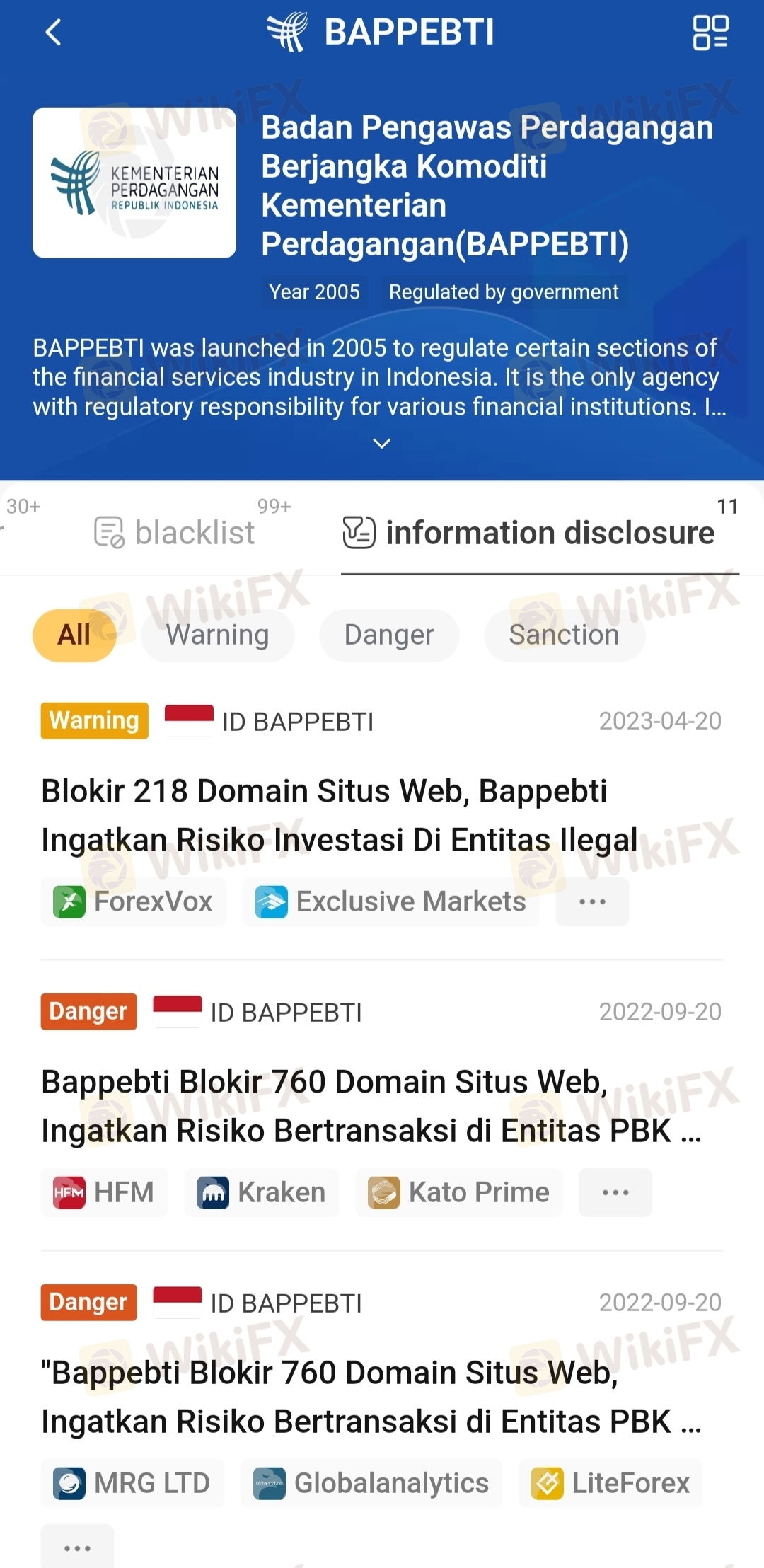Open the Kato Prime broker tag
This screenshot has height=1568, width=764.
pos(459,1192)
